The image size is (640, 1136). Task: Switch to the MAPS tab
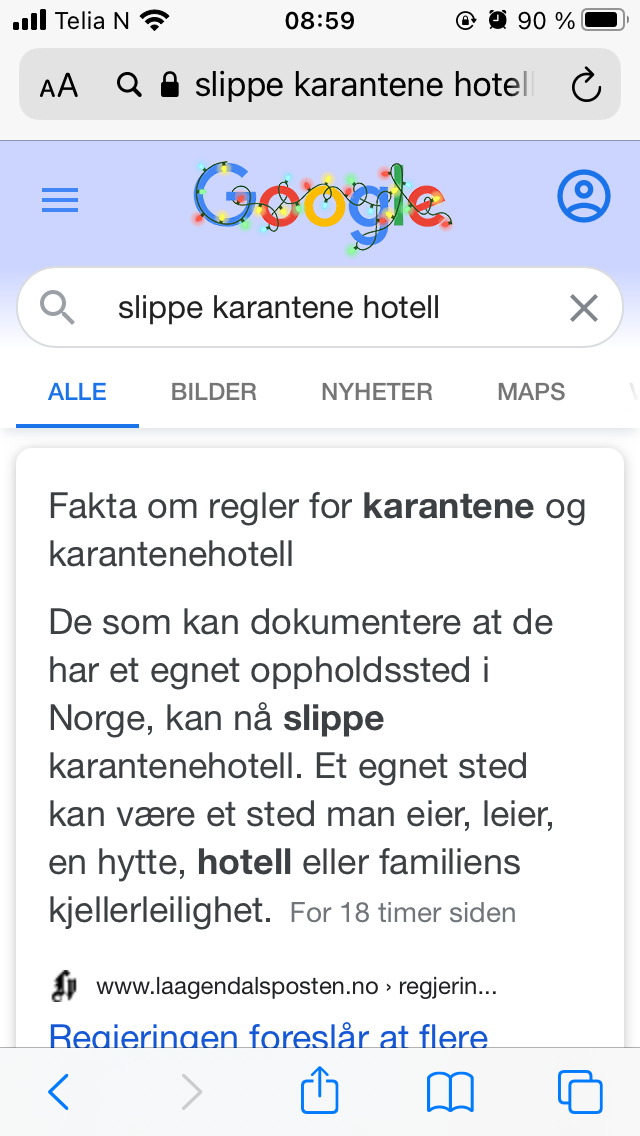click(x=531, y=392)
